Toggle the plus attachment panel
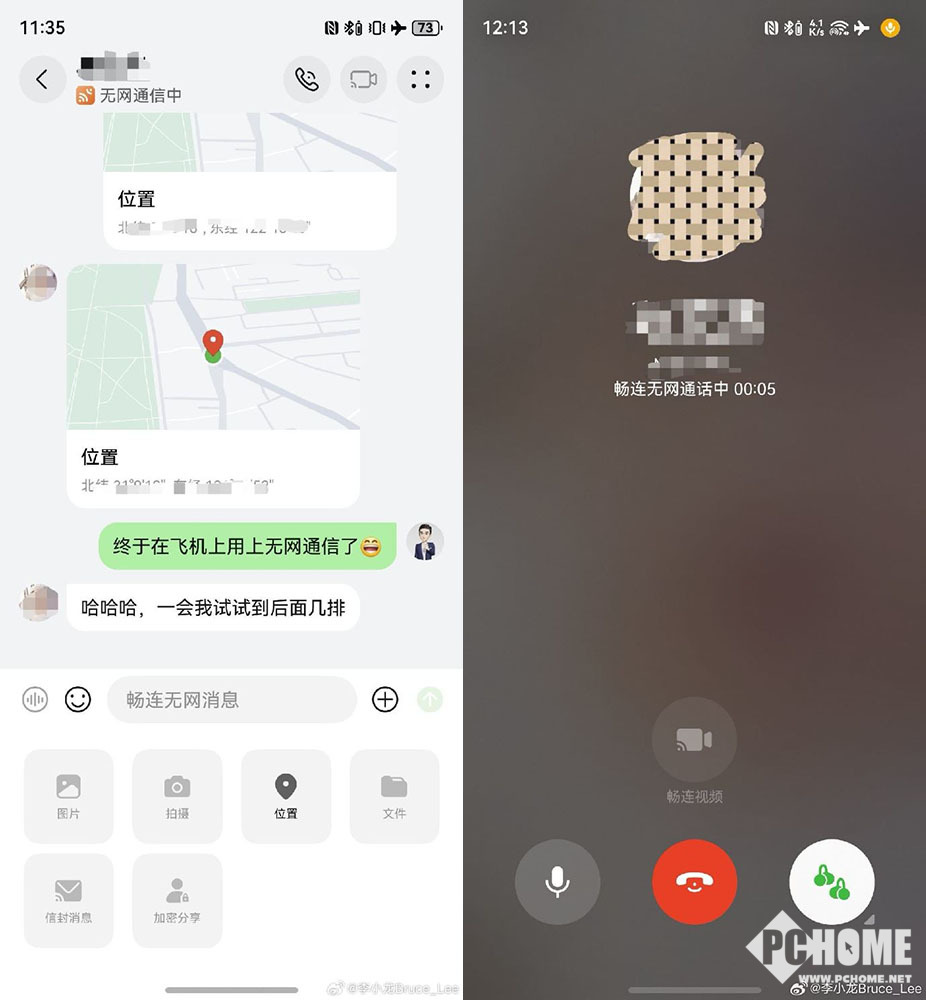 [385, 700]
